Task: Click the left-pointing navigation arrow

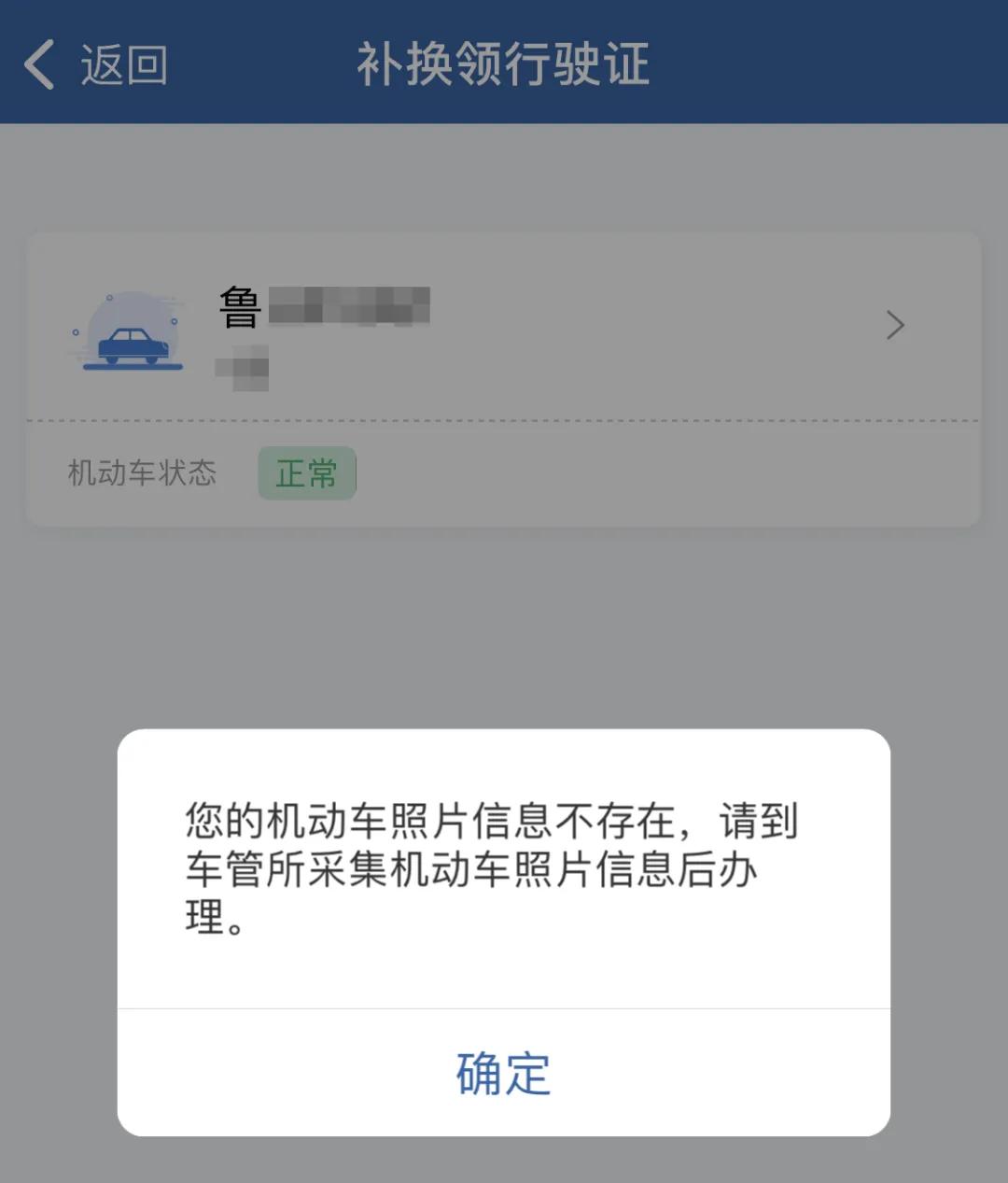Action: point(37,65)
